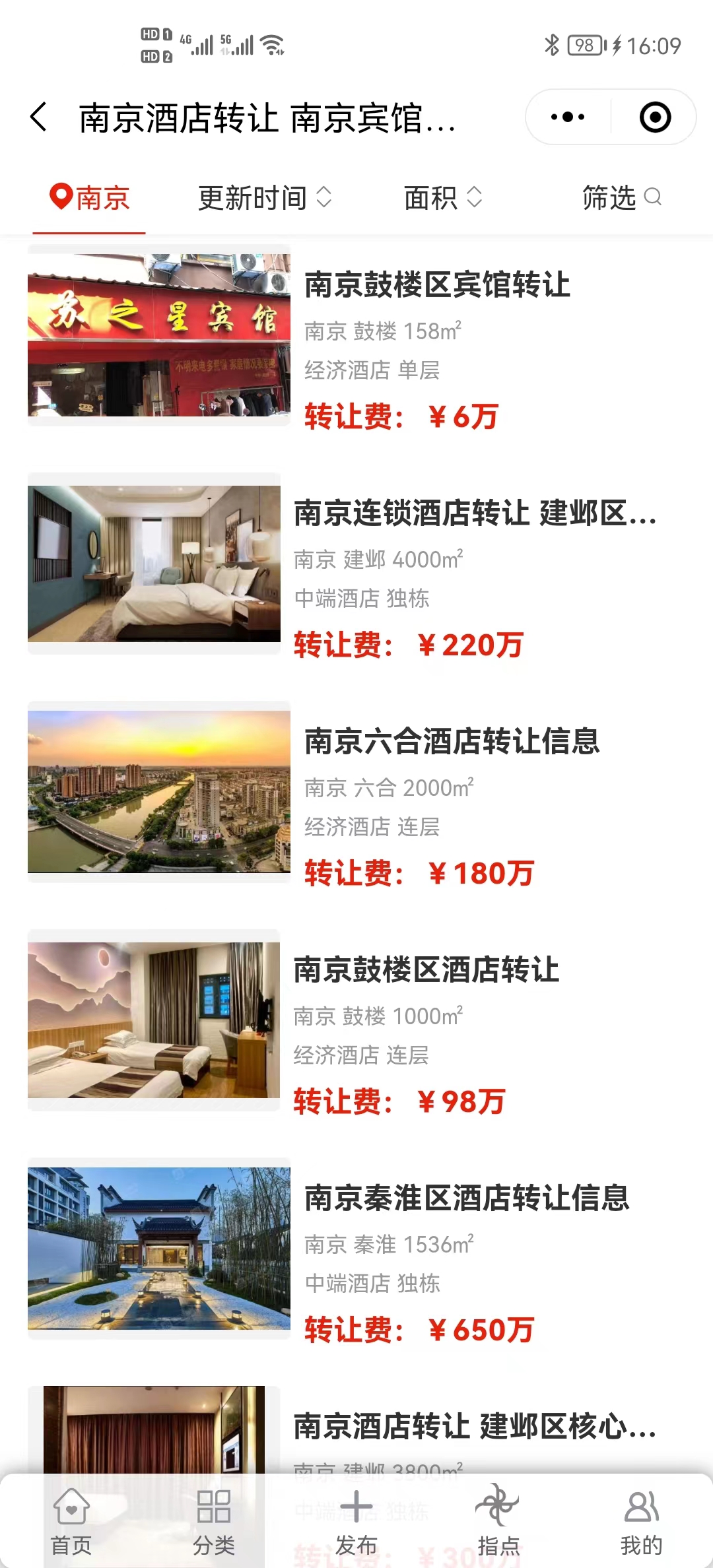
Task: Open the mini program three-dot menu
Action: [x=568, y=117]
